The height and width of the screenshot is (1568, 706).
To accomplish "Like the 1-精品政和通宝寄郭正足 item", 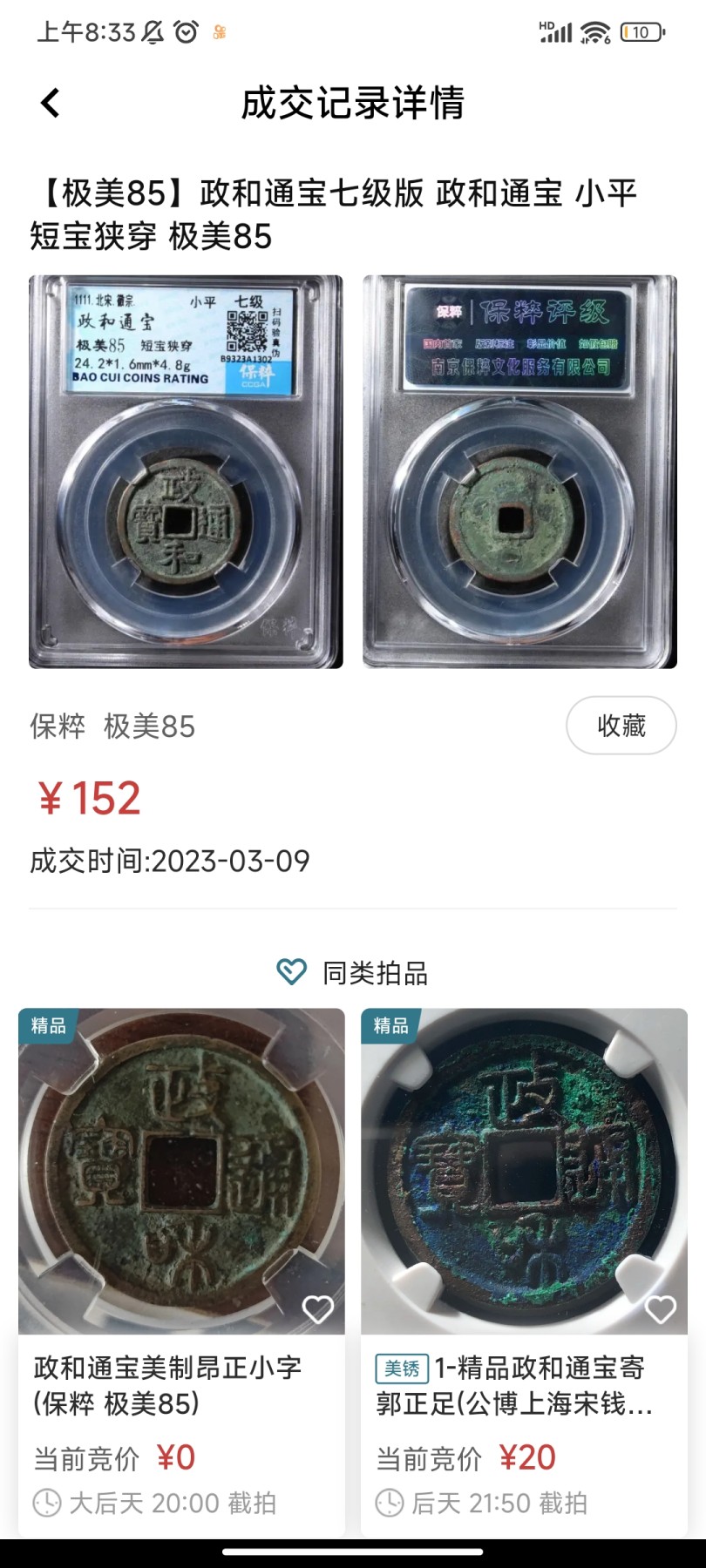I will click(660, 1308).
